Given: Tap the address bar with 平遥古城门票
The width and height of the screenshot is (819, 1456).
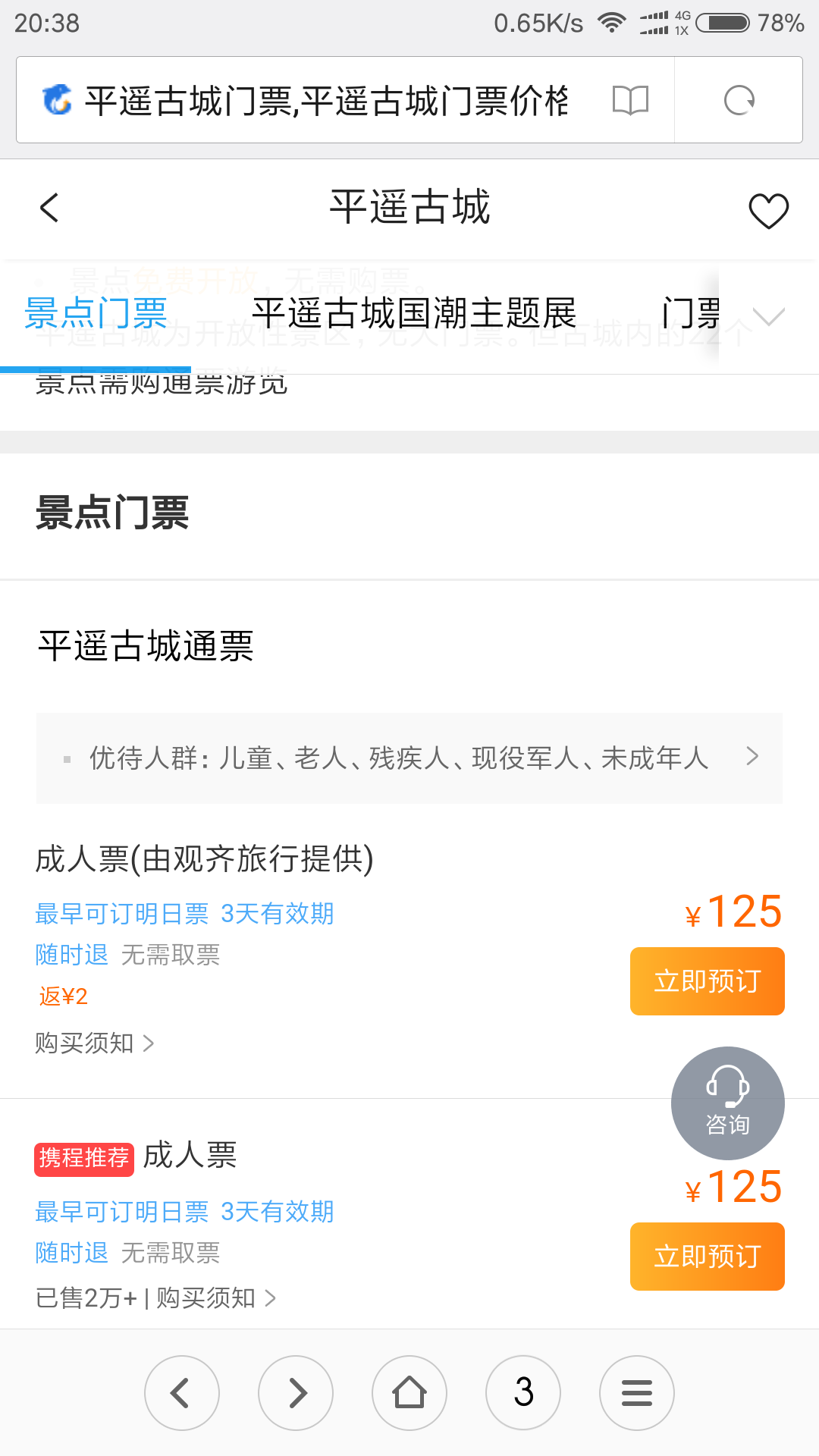Looking at the screenshot, I should (x=326, y=100).
